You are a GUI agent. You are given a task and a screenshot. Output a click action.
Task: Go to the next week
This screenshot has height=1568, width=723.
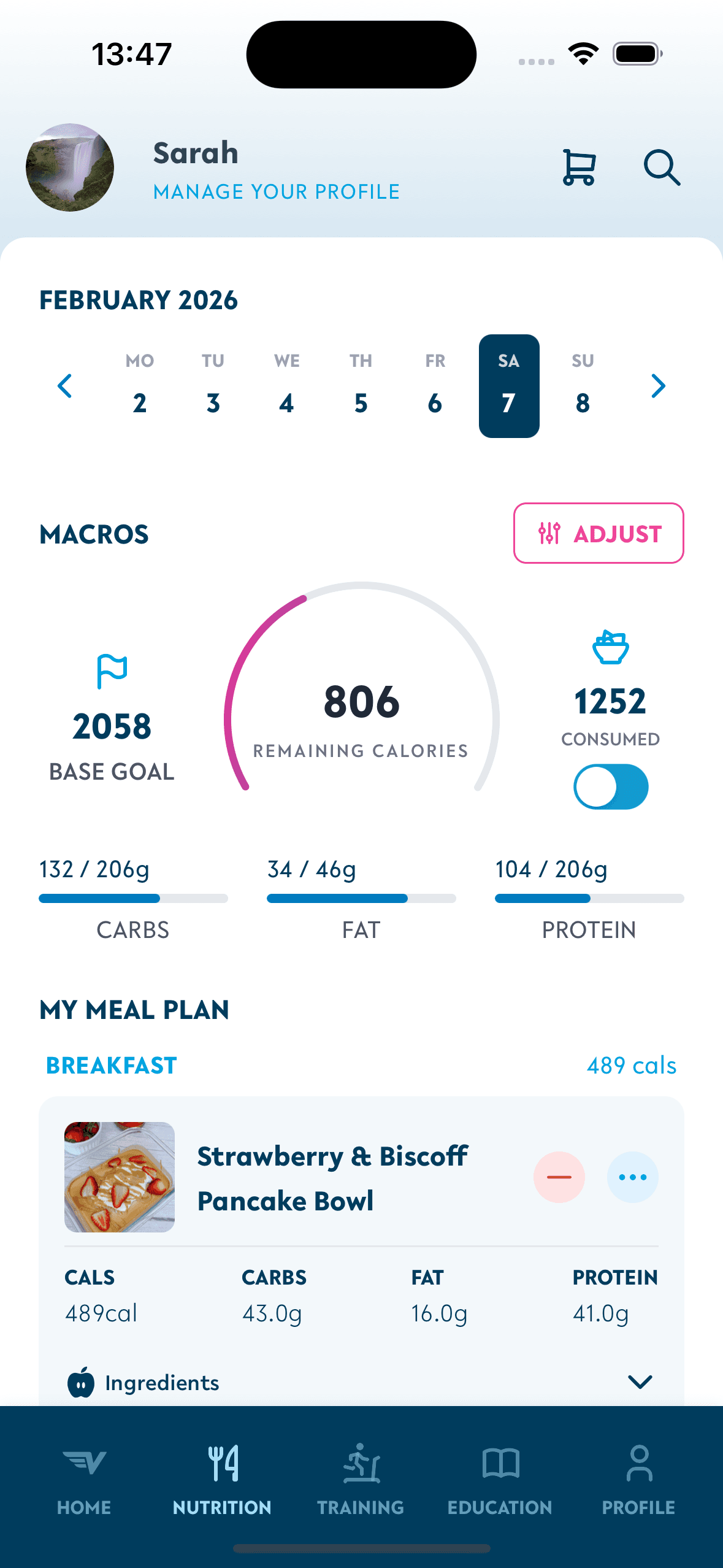659,386
